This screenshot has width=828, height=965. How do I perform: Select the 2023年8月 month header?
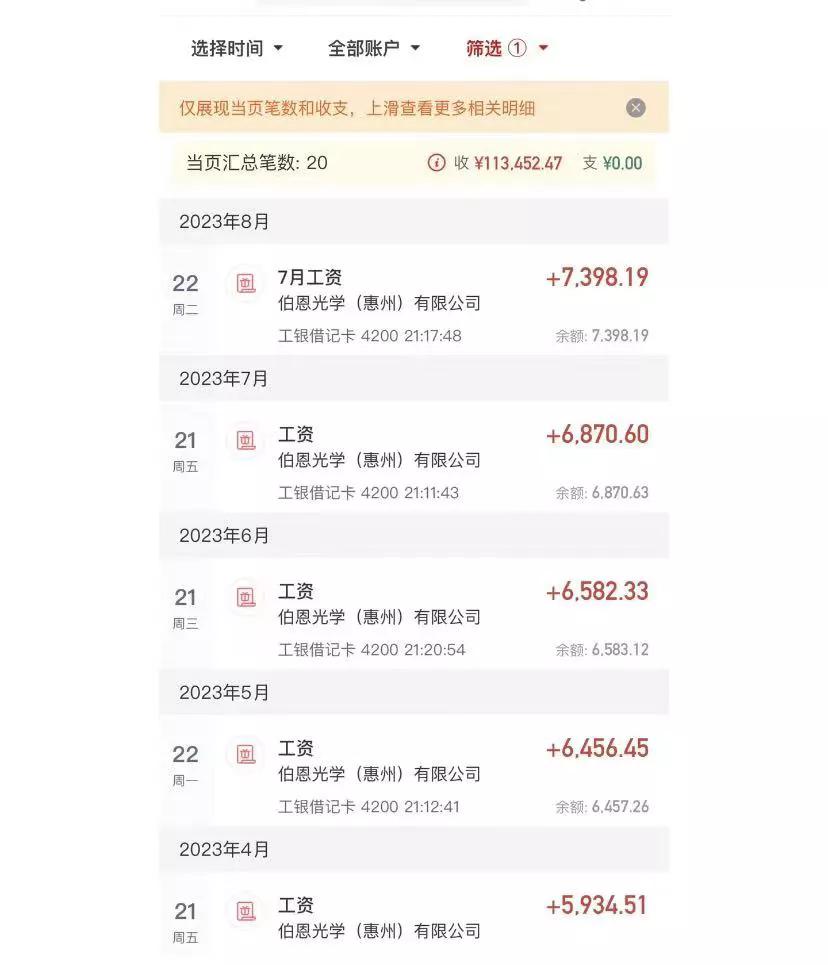pyautogui.click(x=224, y=220)
